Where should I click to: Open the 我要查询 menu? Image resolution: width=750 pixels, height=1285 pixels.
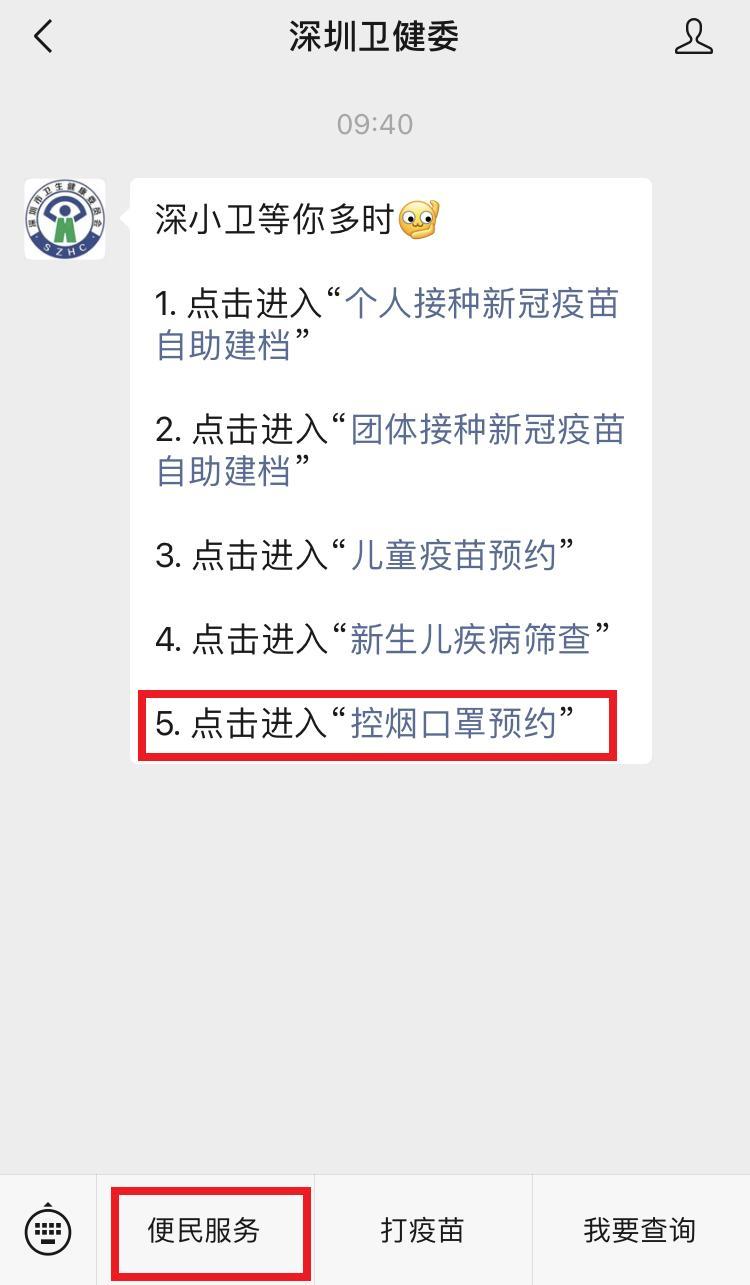tap(640, 1230)
